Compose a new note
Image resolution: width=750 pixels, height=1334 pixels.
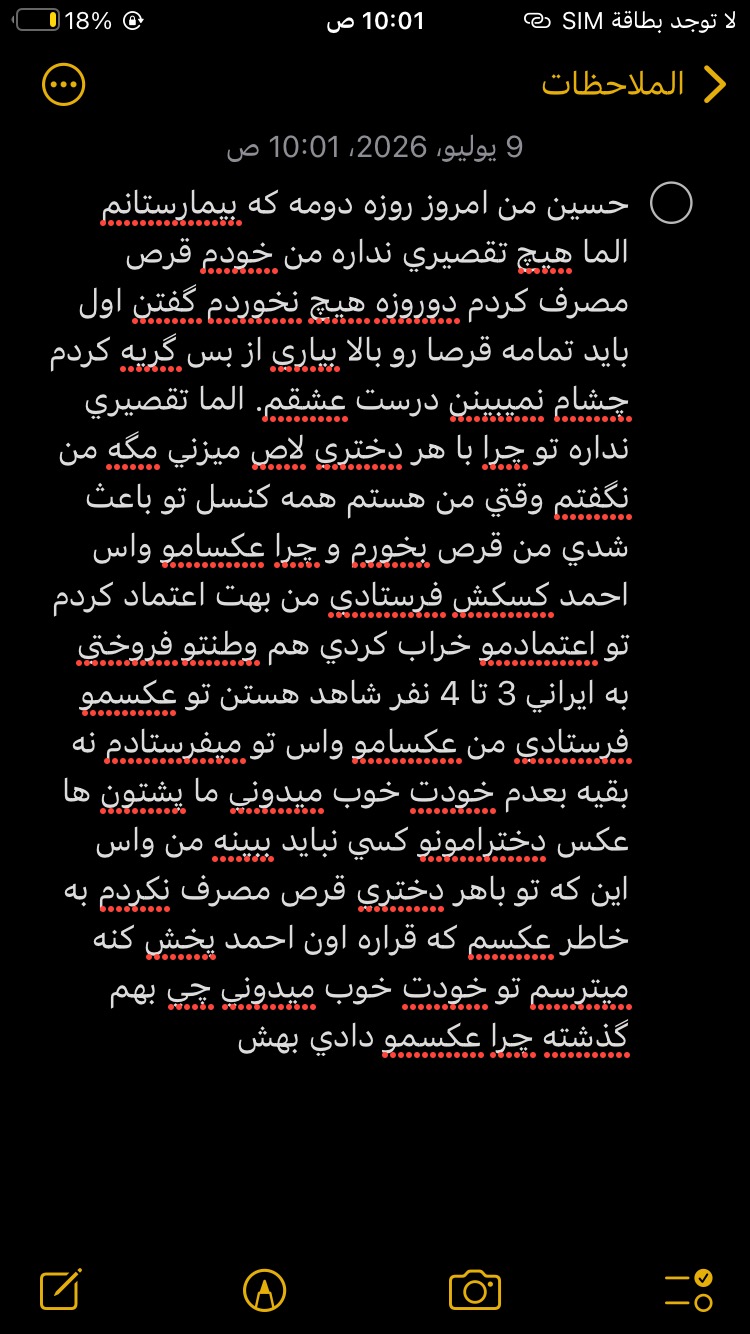click(x=60, y=1290)
